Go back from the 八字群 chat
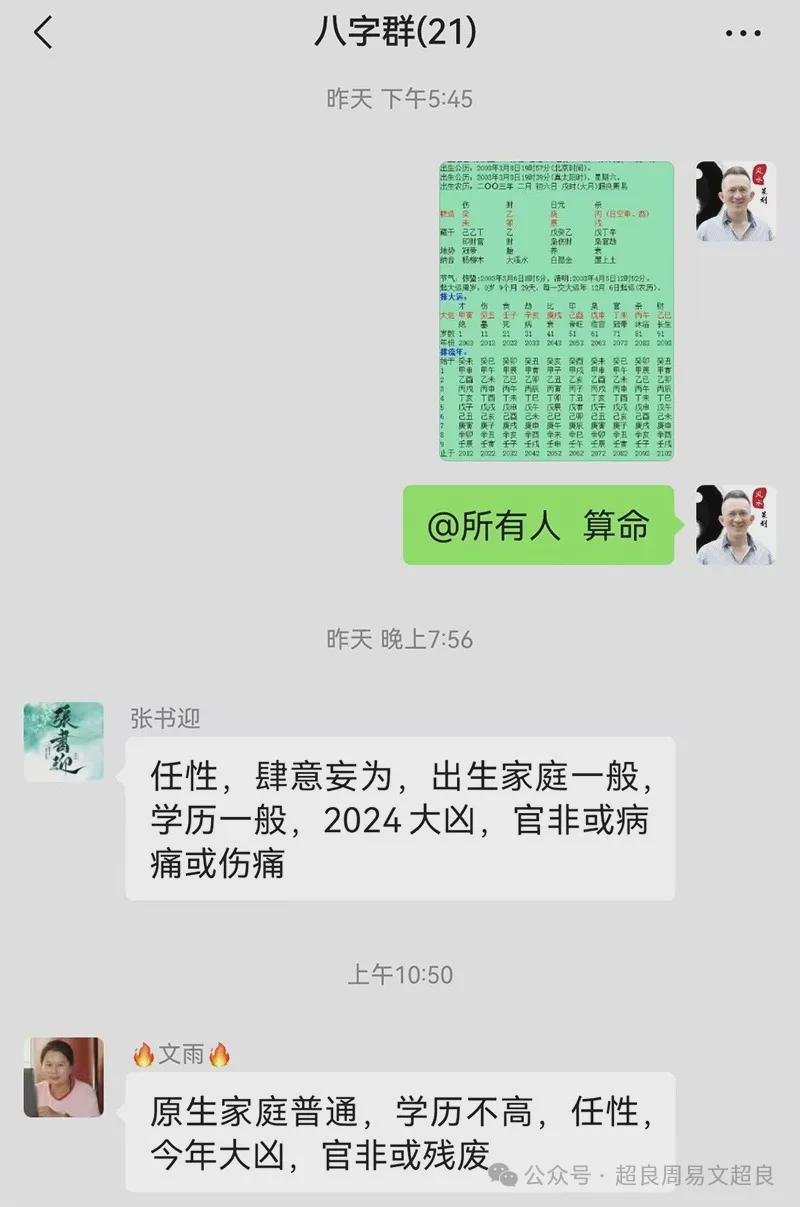Viewport: 800px width, 1207px height. coord(43,34)
